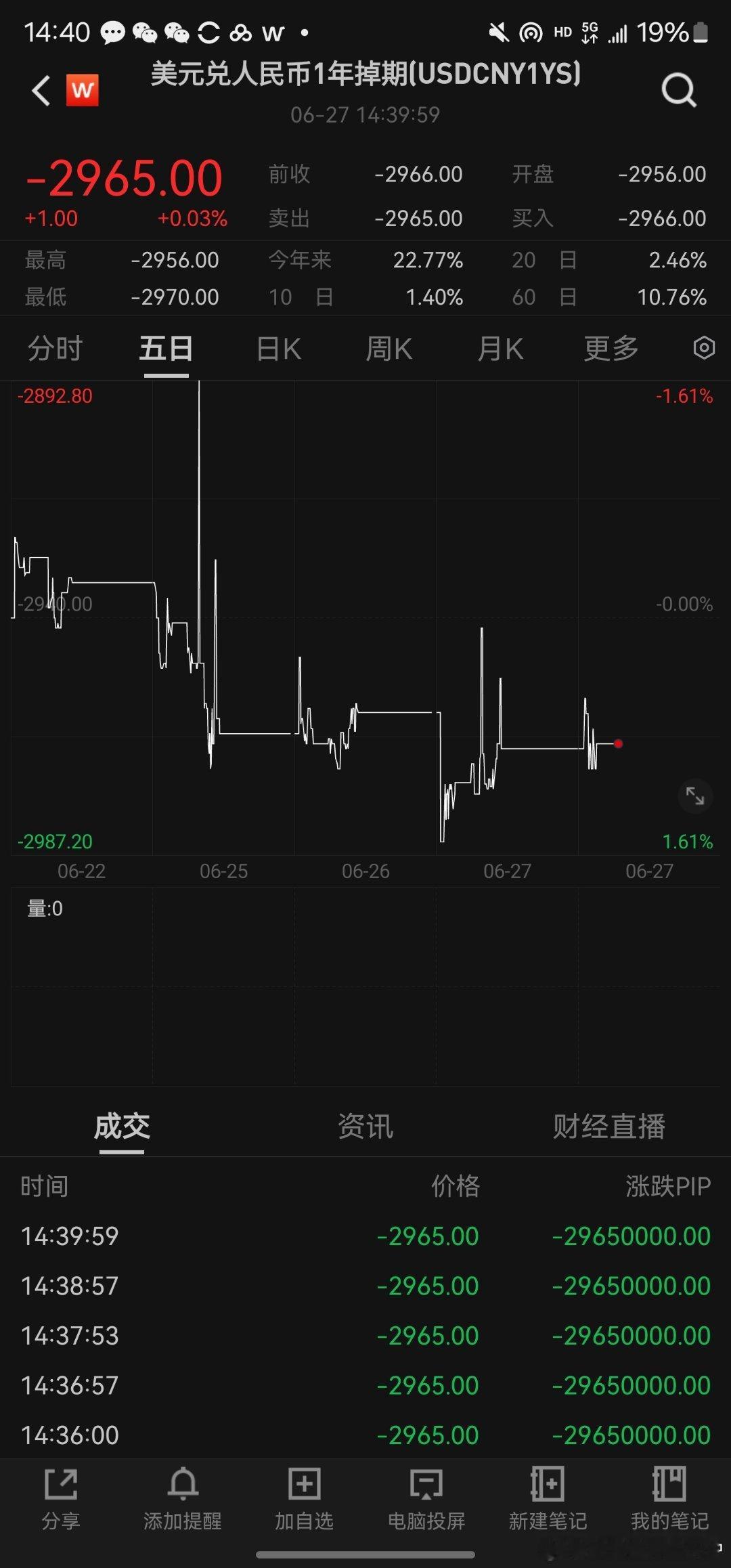This screenshot has width=731, height=1568.
Task: Expand the chart to fullscreen
Action: coord(695,796)
